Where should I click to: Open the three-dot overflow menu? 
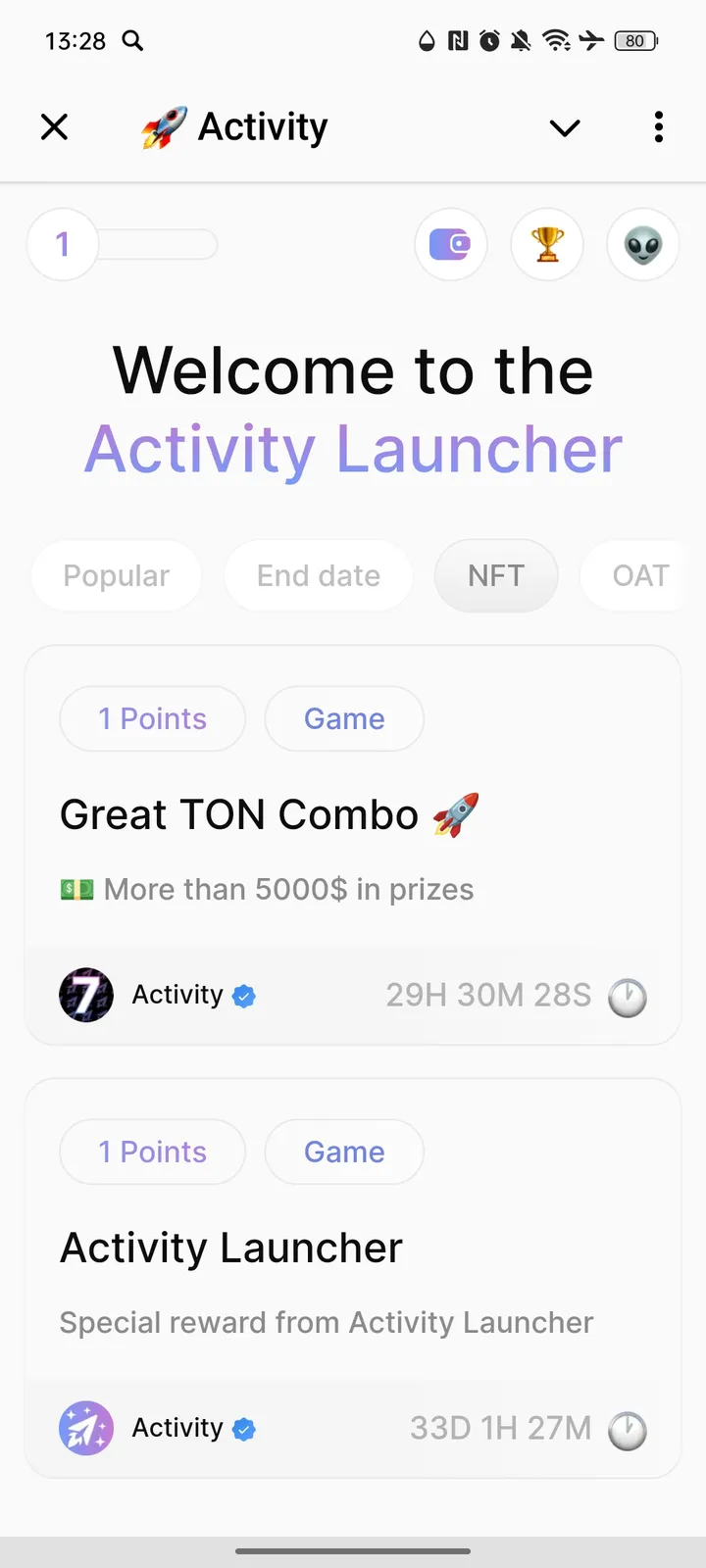click(x=658, y=127)
